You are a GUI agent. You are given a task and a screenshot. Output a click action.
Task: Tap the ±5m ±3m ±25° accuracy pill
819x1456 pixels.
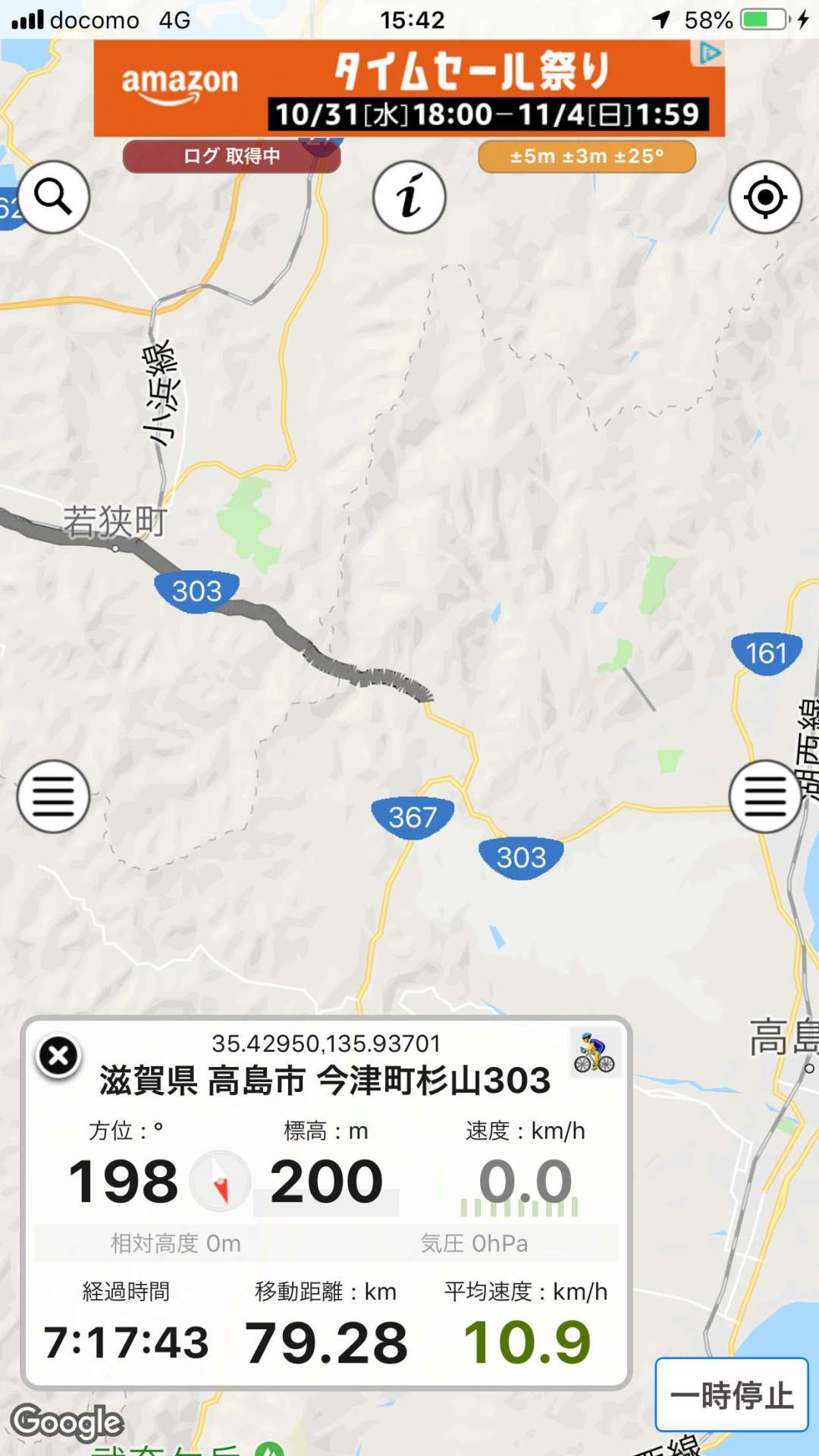pyautogui.click(x=587, y=156)
